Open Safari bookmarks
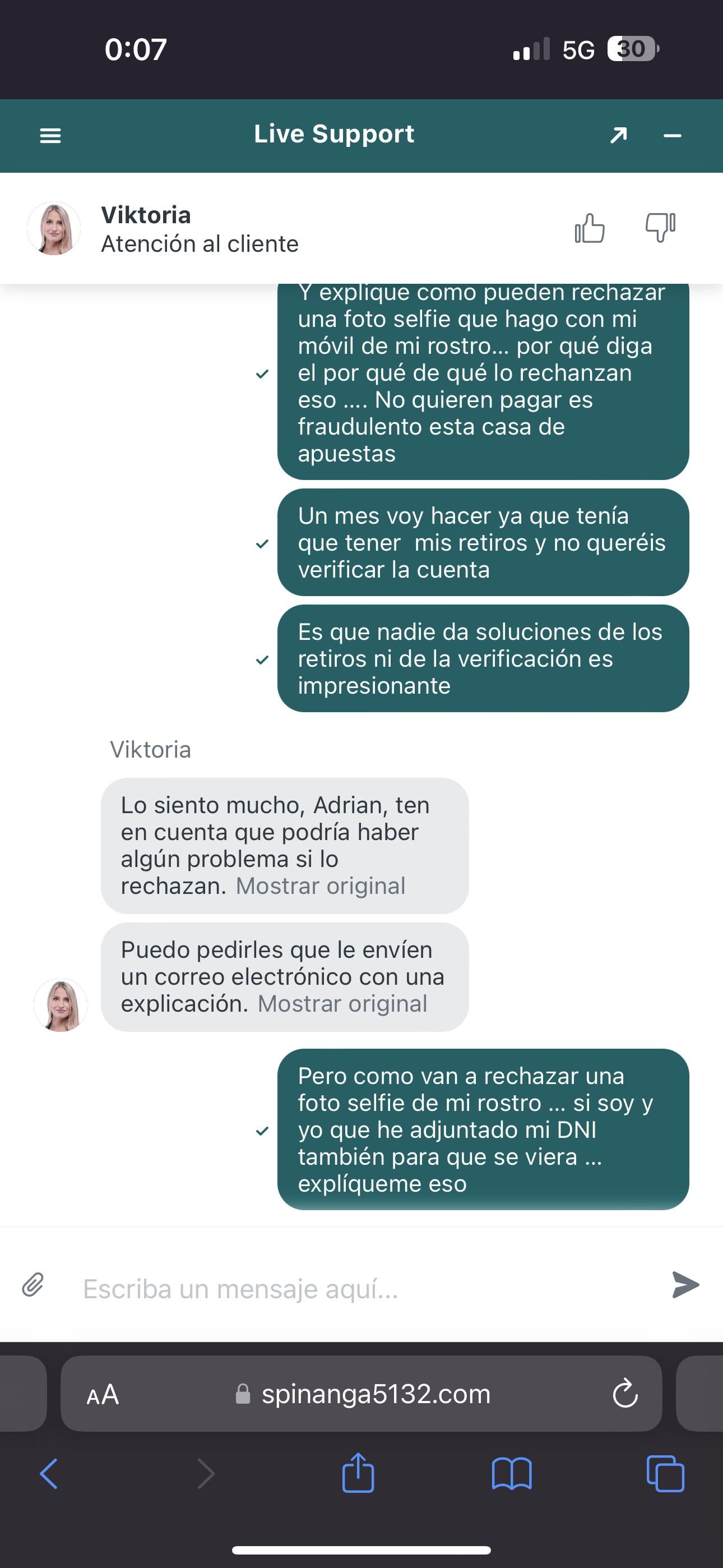723x1568 pixels. coord(511,1474)
